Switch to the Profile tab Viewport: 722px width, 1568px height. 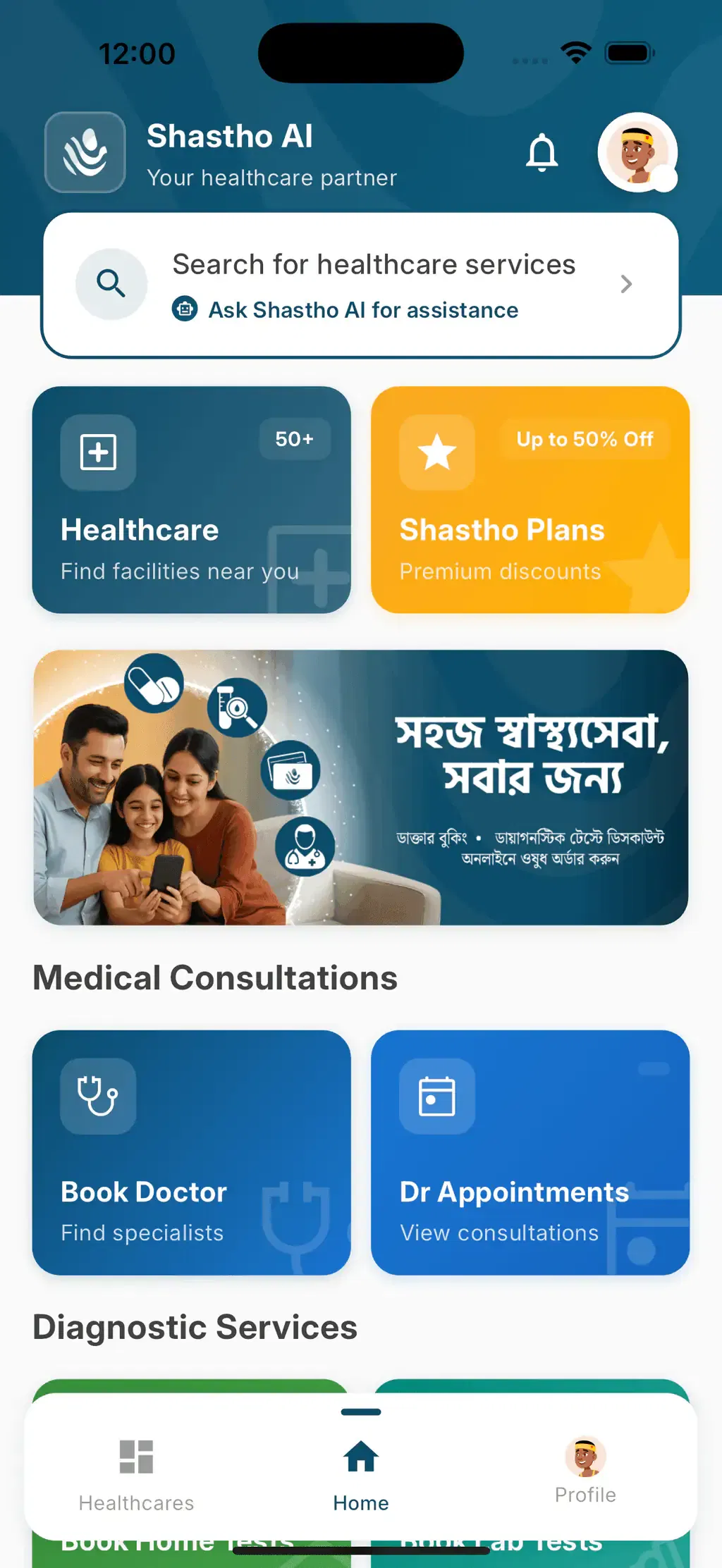585,1470
